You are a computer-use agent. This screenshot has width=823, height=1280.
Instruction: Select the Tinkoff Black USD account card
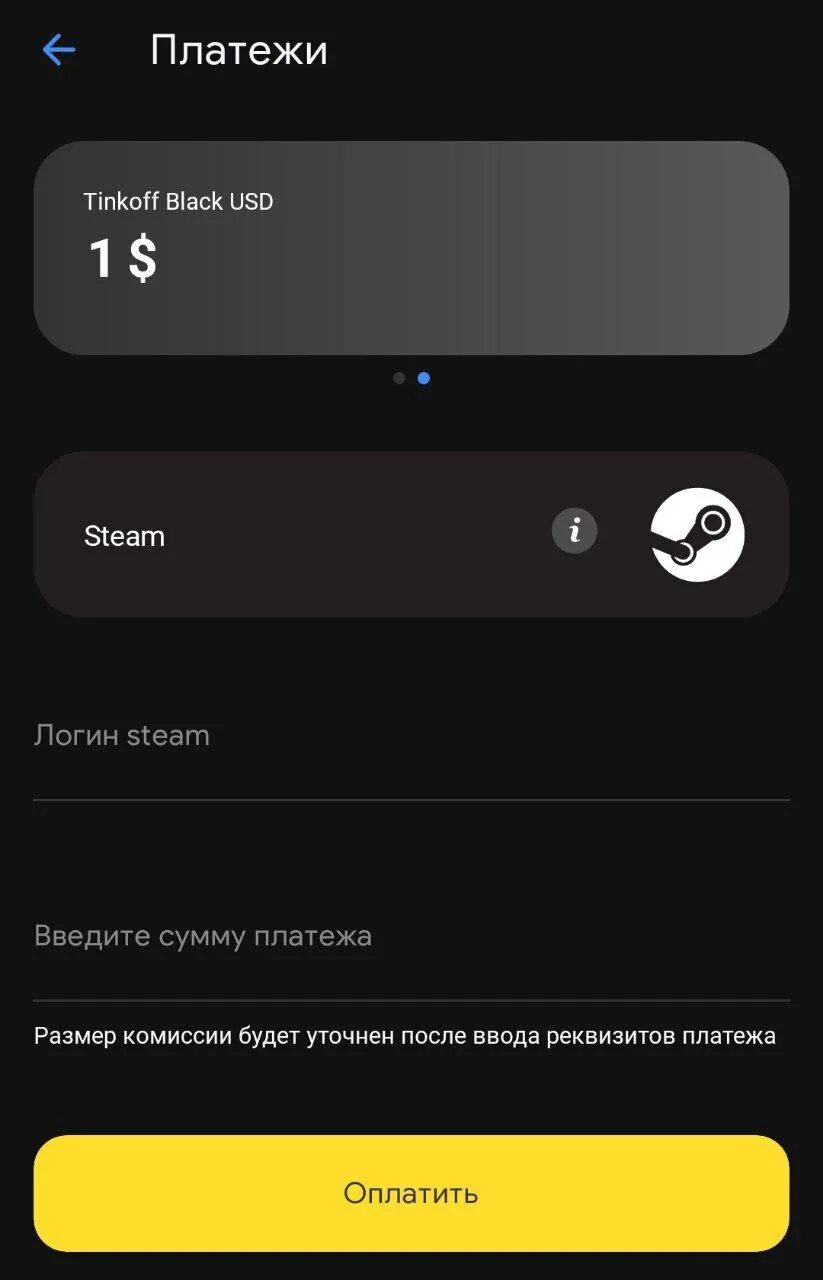click(x=411, y=247)
